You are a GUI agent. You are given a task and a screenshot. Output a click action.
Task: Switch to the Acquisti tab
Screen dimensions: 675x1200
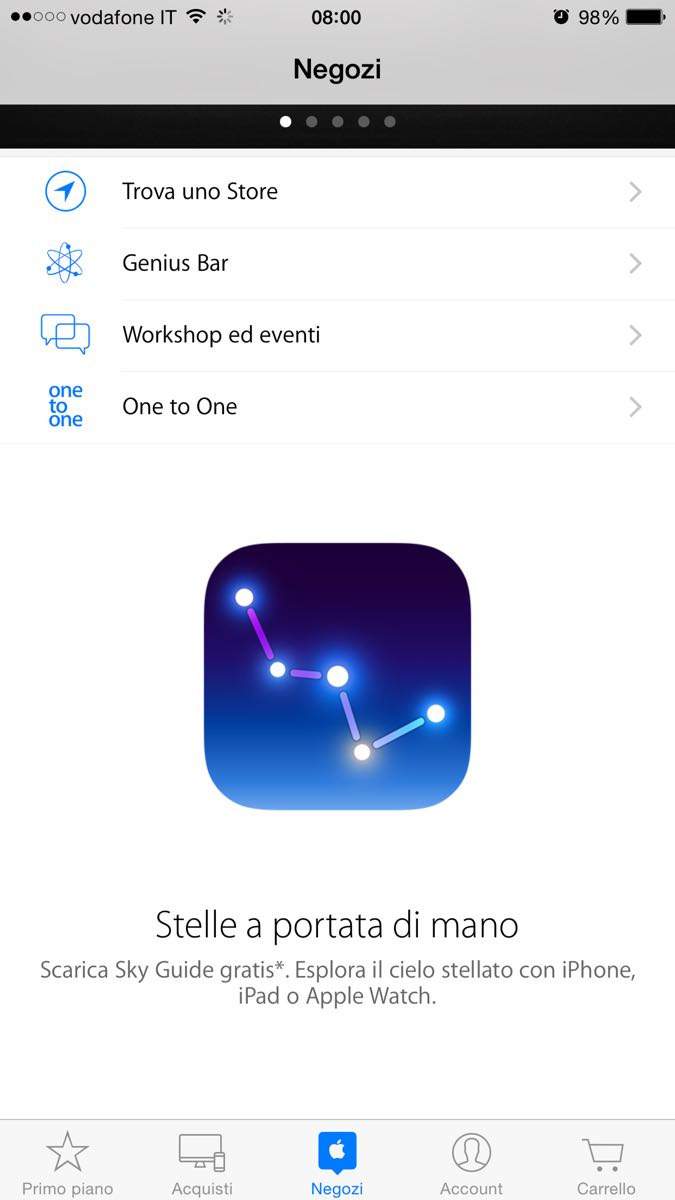click(x=202, y=1162)
